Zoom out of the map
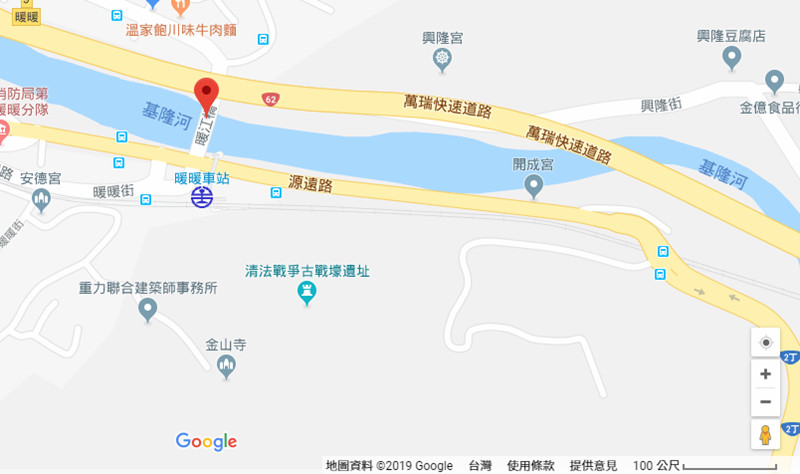Image resolution: width=800 pixels, height=474 pixels. pyautogui.click(x=766, y=401)
